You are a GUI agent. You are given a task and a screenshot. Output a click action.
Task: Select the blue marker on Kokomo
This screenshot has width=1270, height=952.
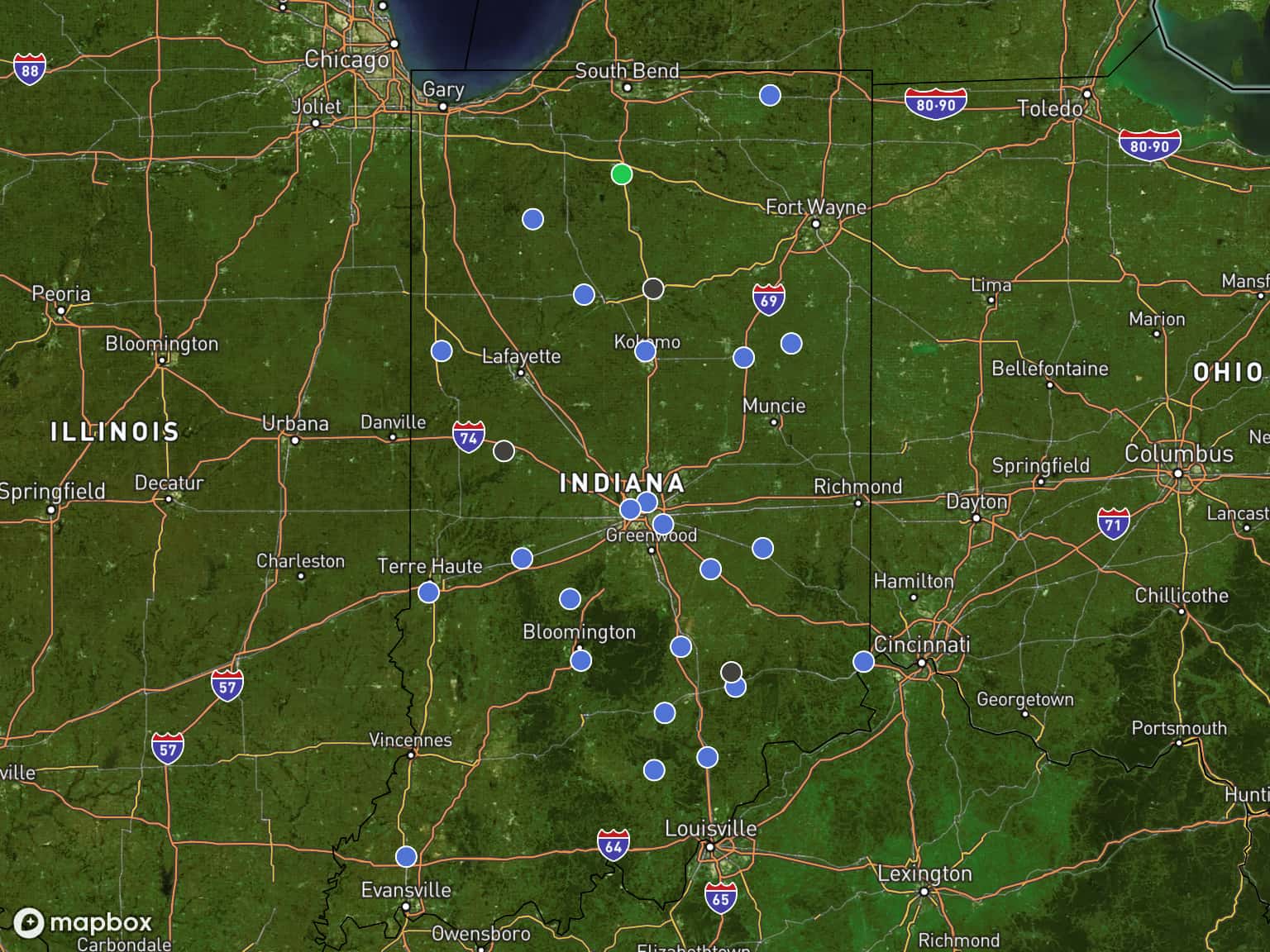pos(645,352)
